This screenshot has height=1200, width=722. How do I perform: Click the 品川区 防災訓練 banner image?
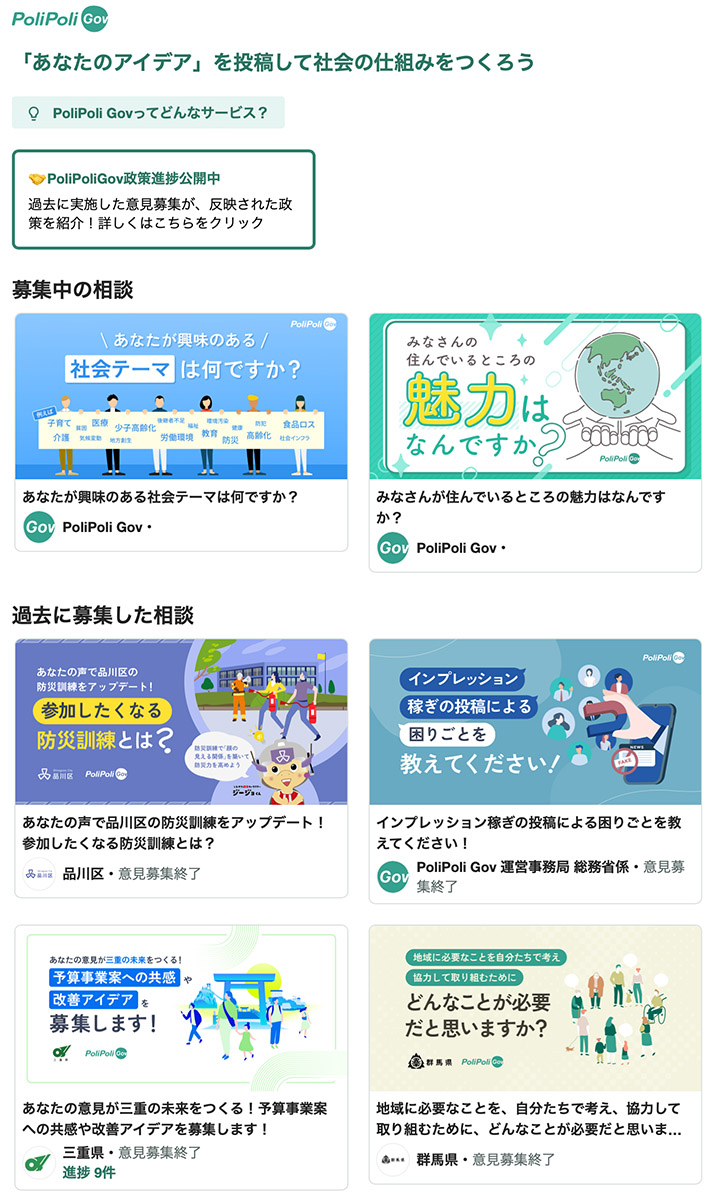click(x=185, y=720)
